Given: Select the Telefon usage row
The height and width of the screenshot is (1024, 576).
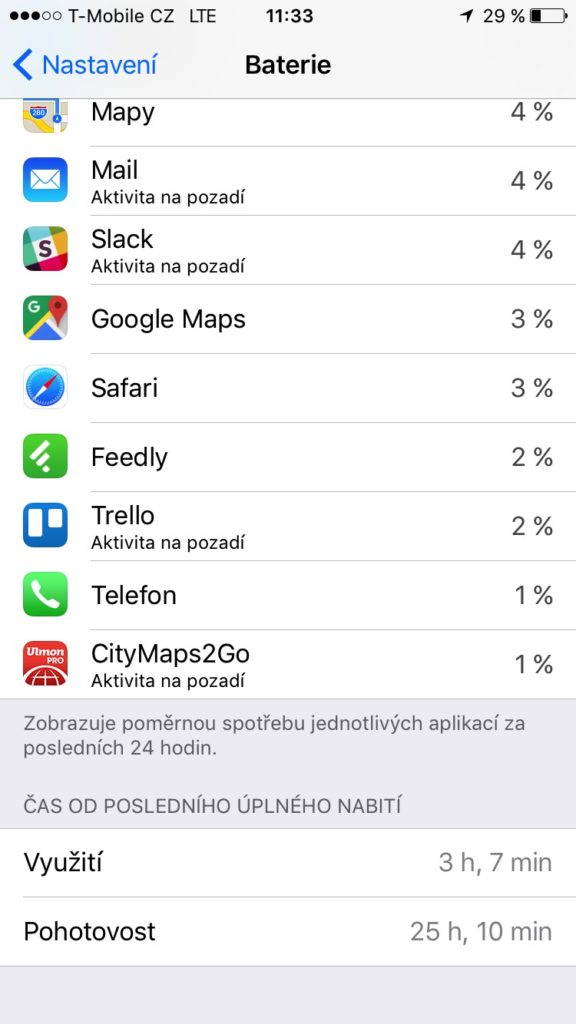Looking at the screenshot, I should 288,596.
